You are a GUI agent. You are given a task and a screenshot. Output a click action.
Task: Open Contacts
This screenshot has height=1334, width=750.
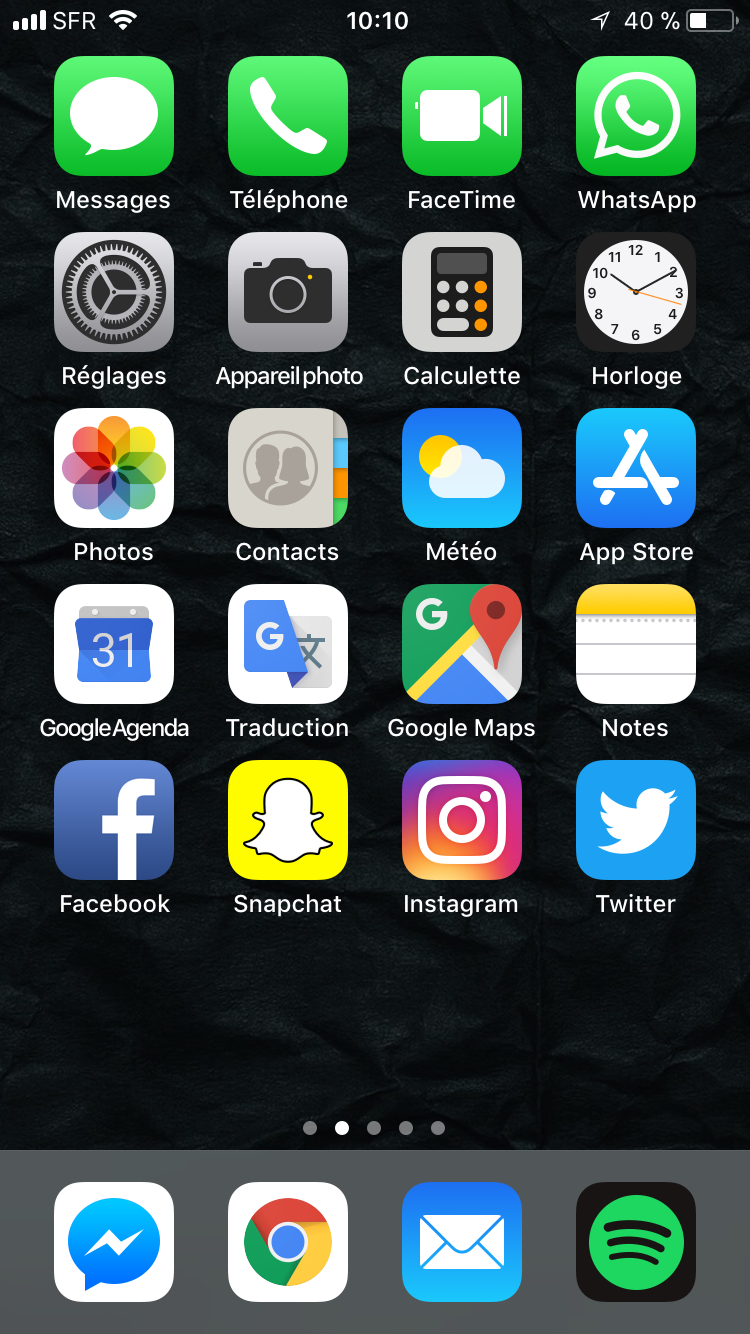[288, 468]
